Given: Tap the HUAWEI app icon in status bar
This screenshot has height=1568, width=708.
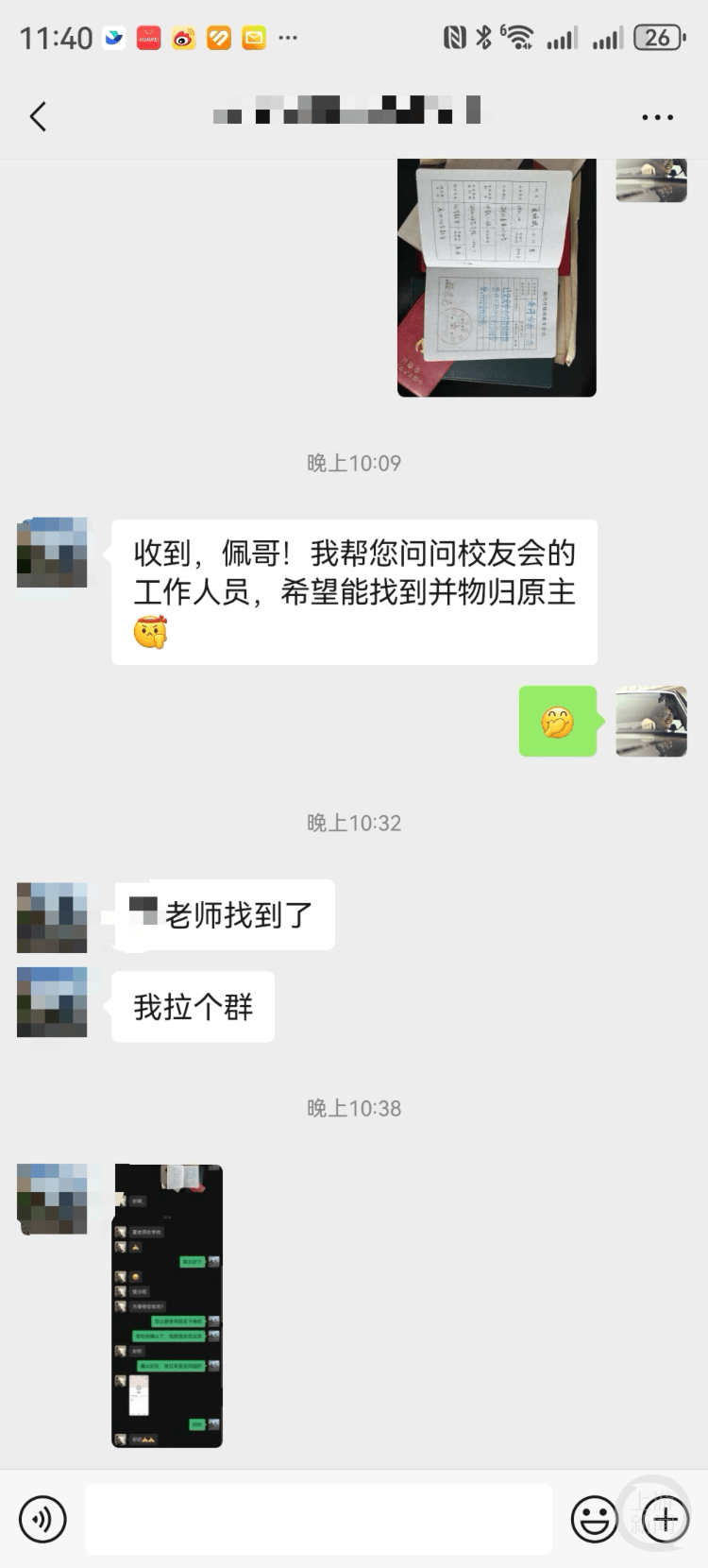Looking at the screenshot, I should 148,38.
